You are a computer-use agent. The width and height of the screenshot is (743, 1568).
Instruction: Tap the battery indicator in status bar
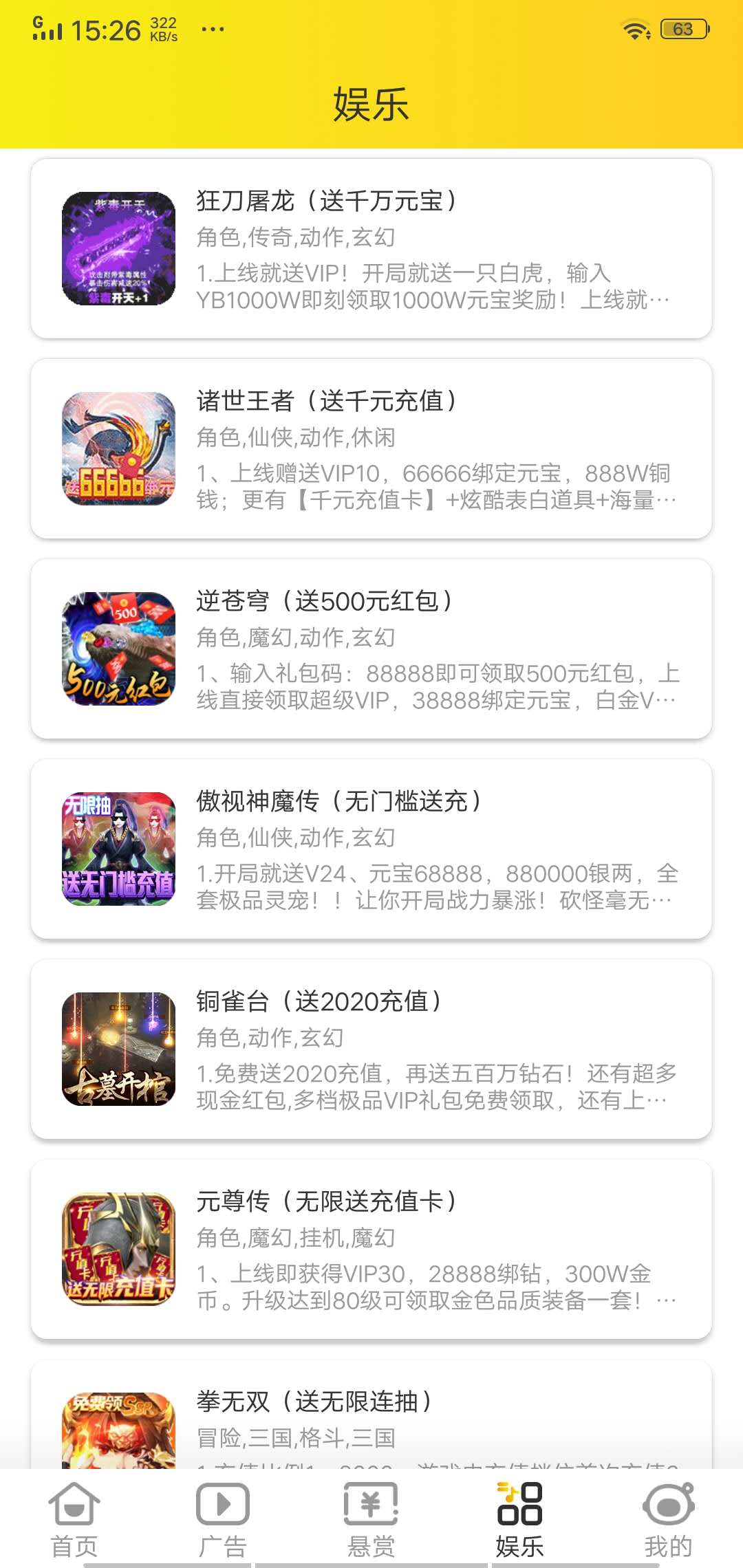point(683,29)
